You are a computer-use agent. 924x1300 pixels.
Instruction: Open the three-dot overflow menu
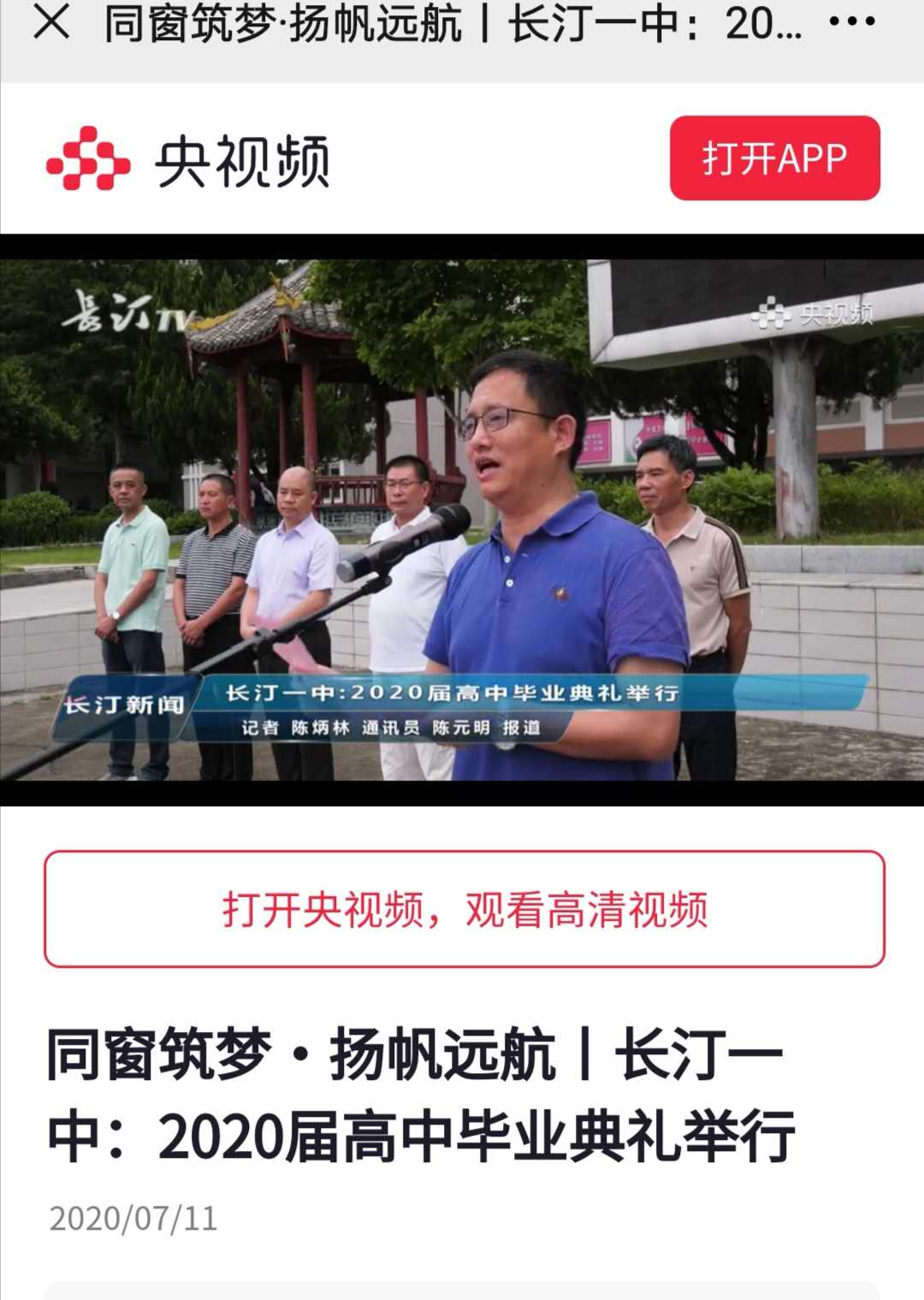[852, 22]
